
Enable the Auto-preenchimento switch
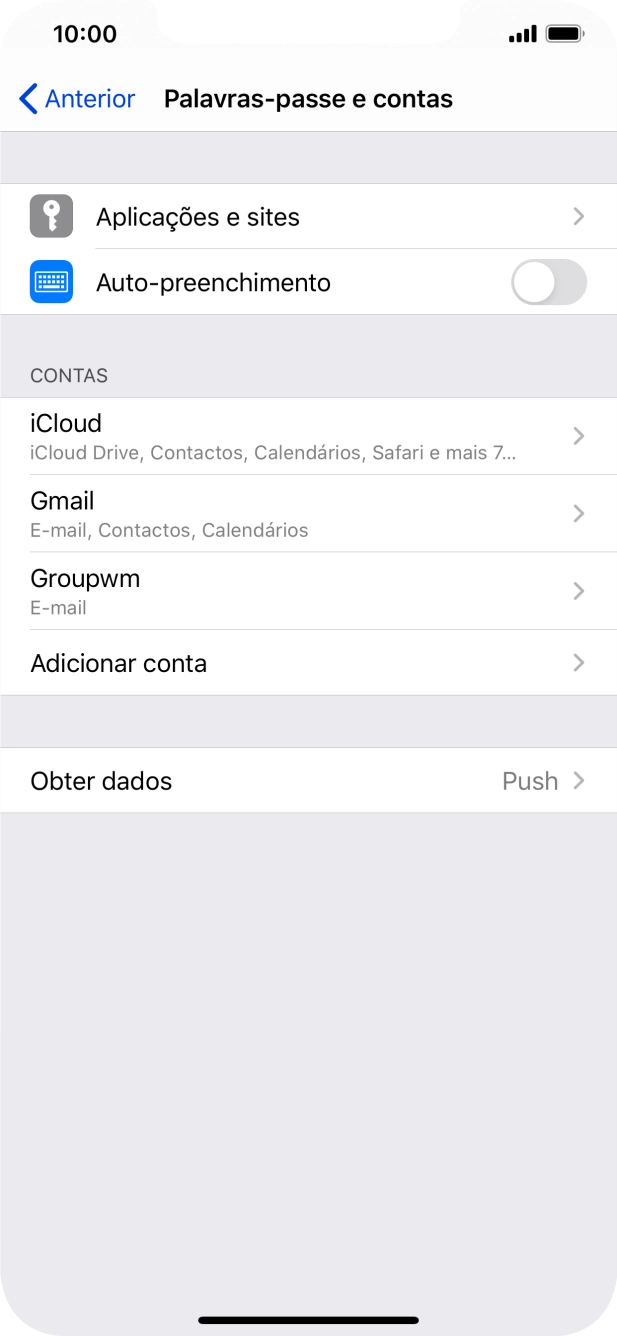click(x=548, y=283)
